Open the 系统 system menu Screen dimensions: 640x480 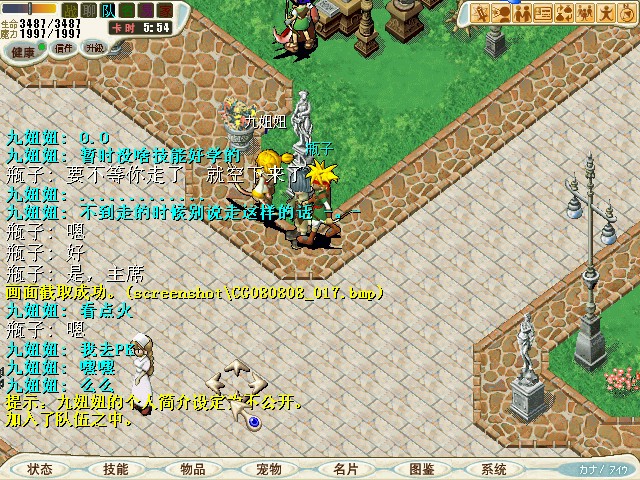pyautogui.click(x=494, y=468)
